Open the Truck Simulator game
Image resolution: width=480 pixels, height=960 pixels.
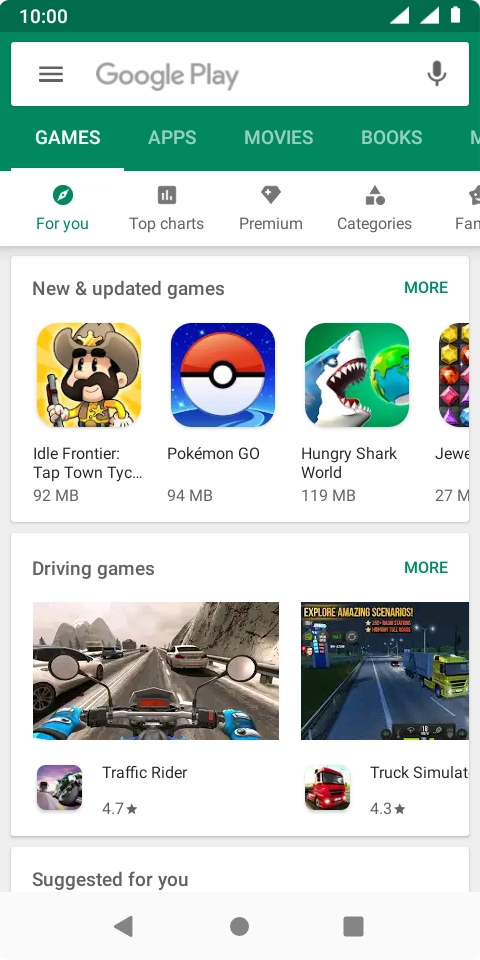click(385, 710)
